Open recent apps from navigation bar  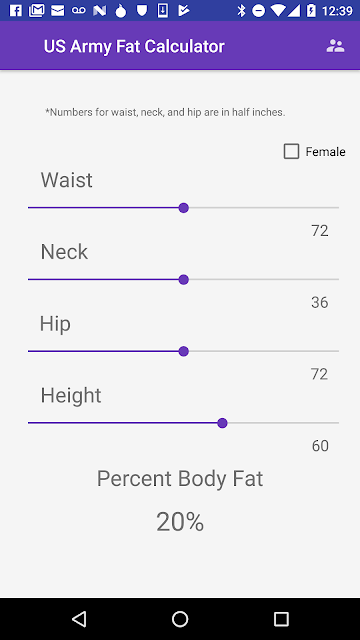click(281, 619)
